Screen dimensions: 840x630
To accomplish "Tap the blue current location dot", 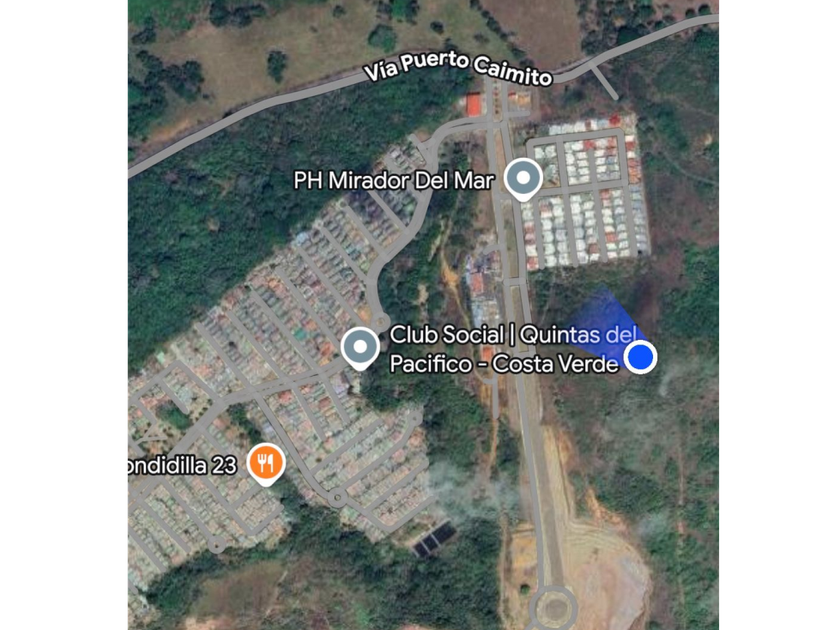I will [x=641, y=357].
